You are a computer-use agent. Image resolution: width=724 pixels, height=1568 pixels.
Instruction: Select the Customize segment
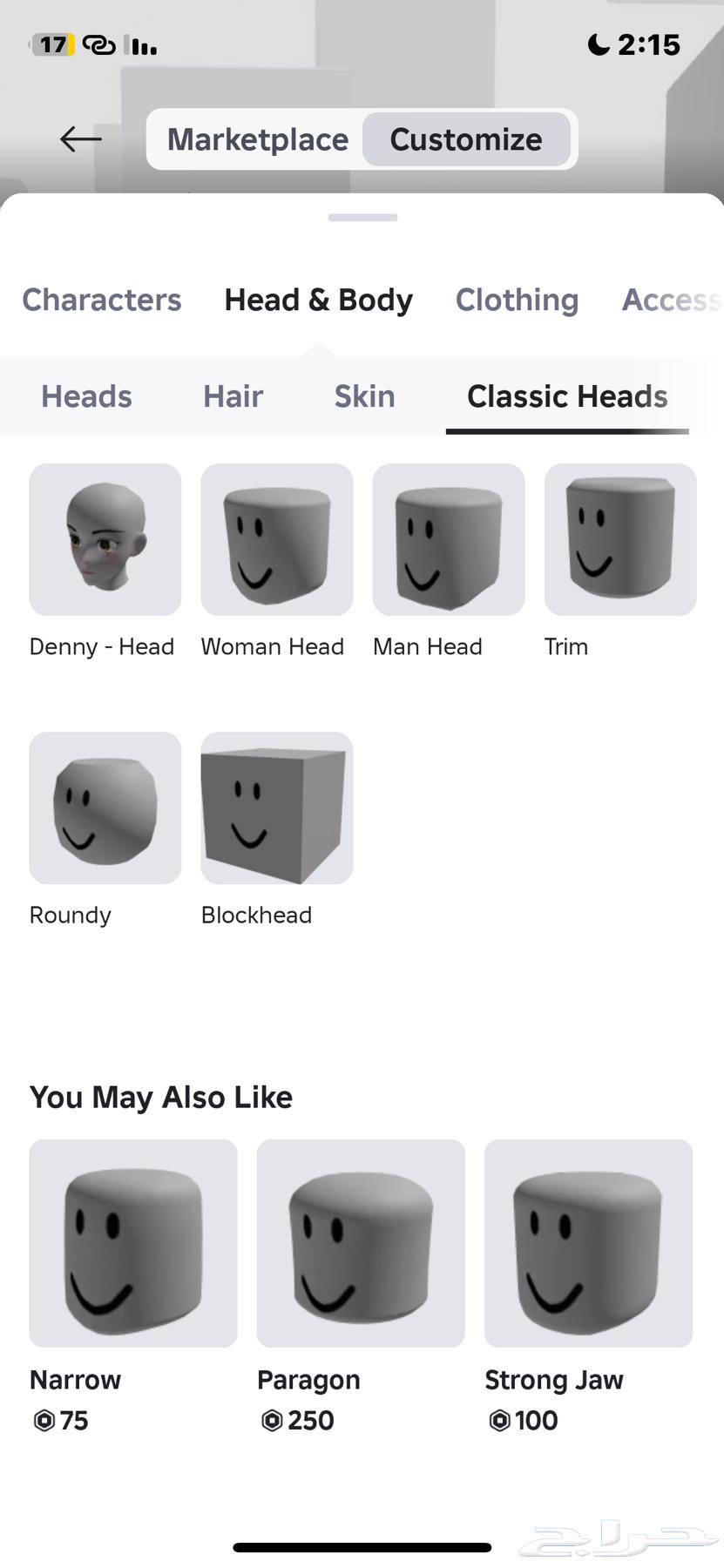466,139
